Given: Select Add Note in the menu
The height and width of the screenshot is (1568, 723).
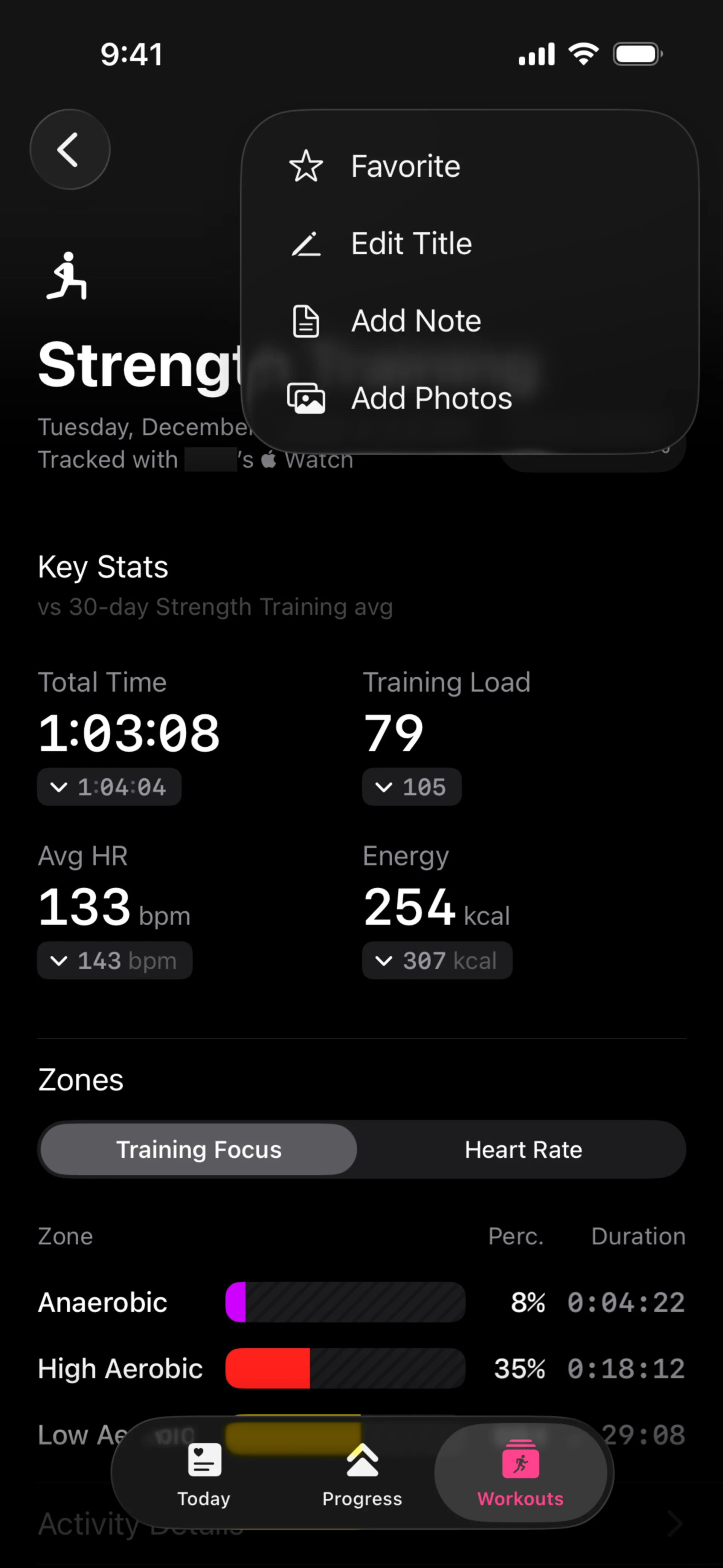Looking at the screenshot, I should coord(416,321).
